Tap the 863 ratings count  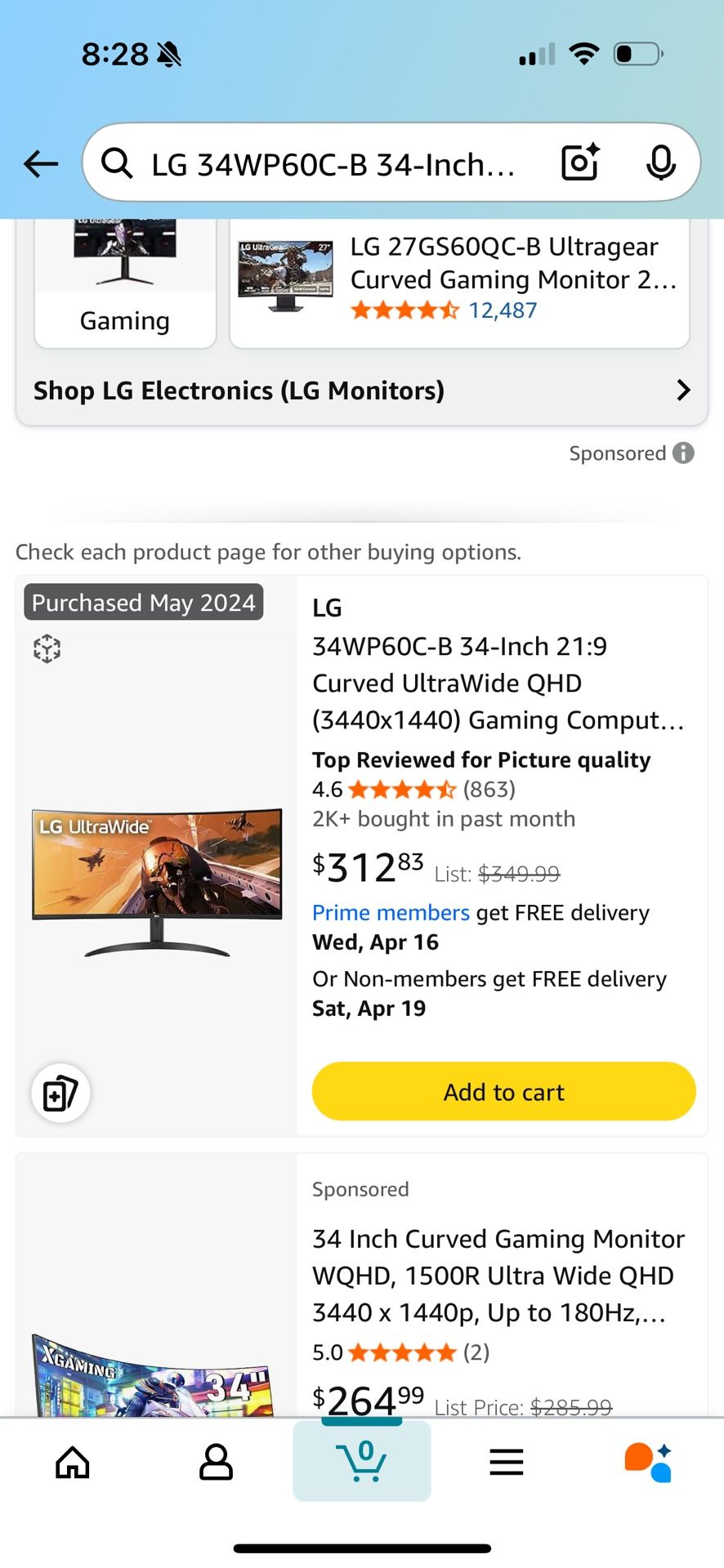(x=490, y=789)
